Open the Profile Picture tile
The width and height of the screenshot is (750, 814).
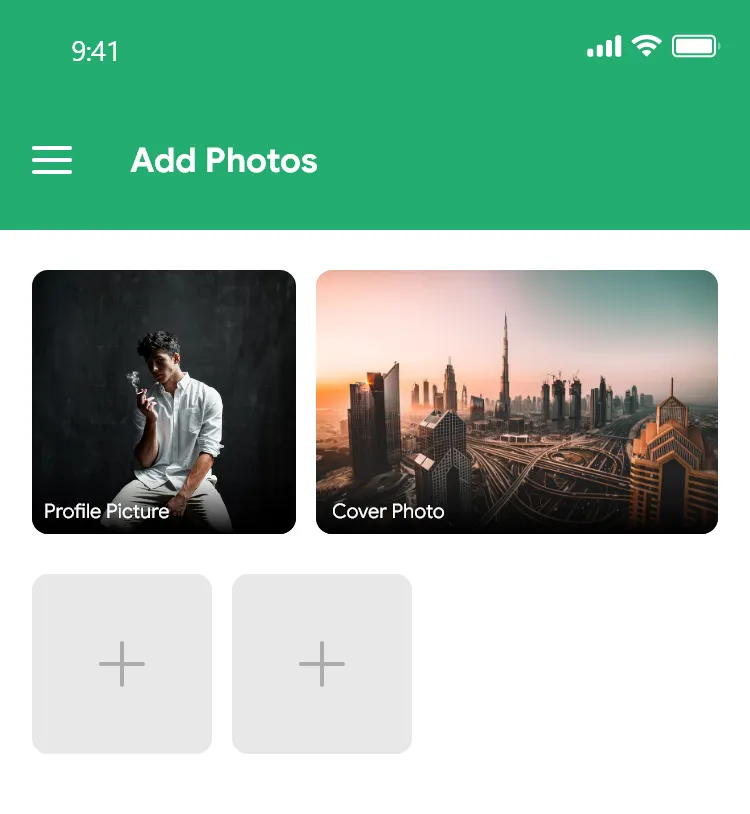click(x=164, y=401)
